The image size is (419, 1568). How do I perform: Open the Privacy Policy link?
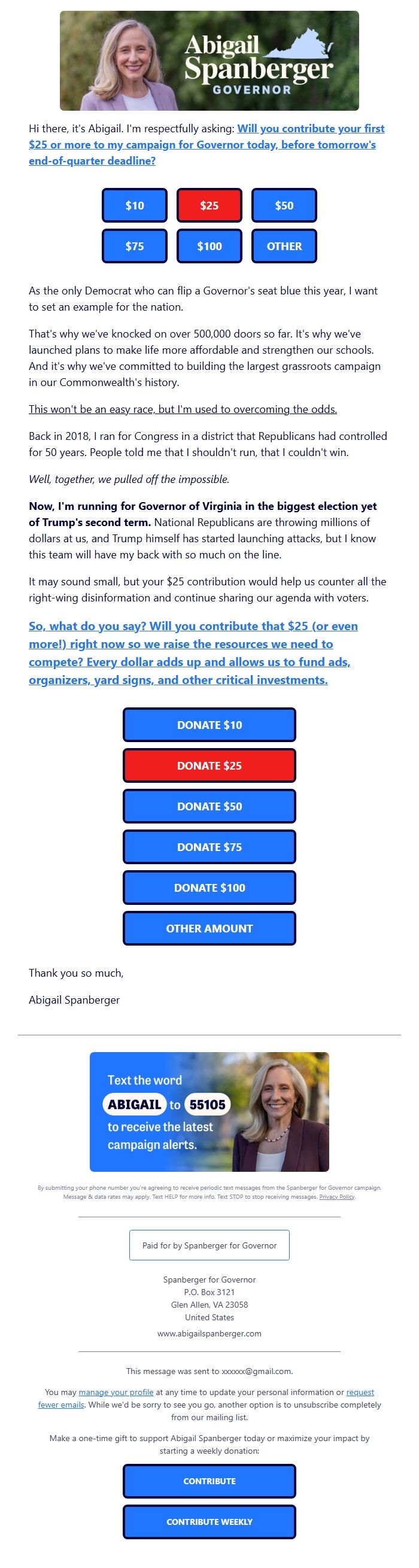[337, 1197]
